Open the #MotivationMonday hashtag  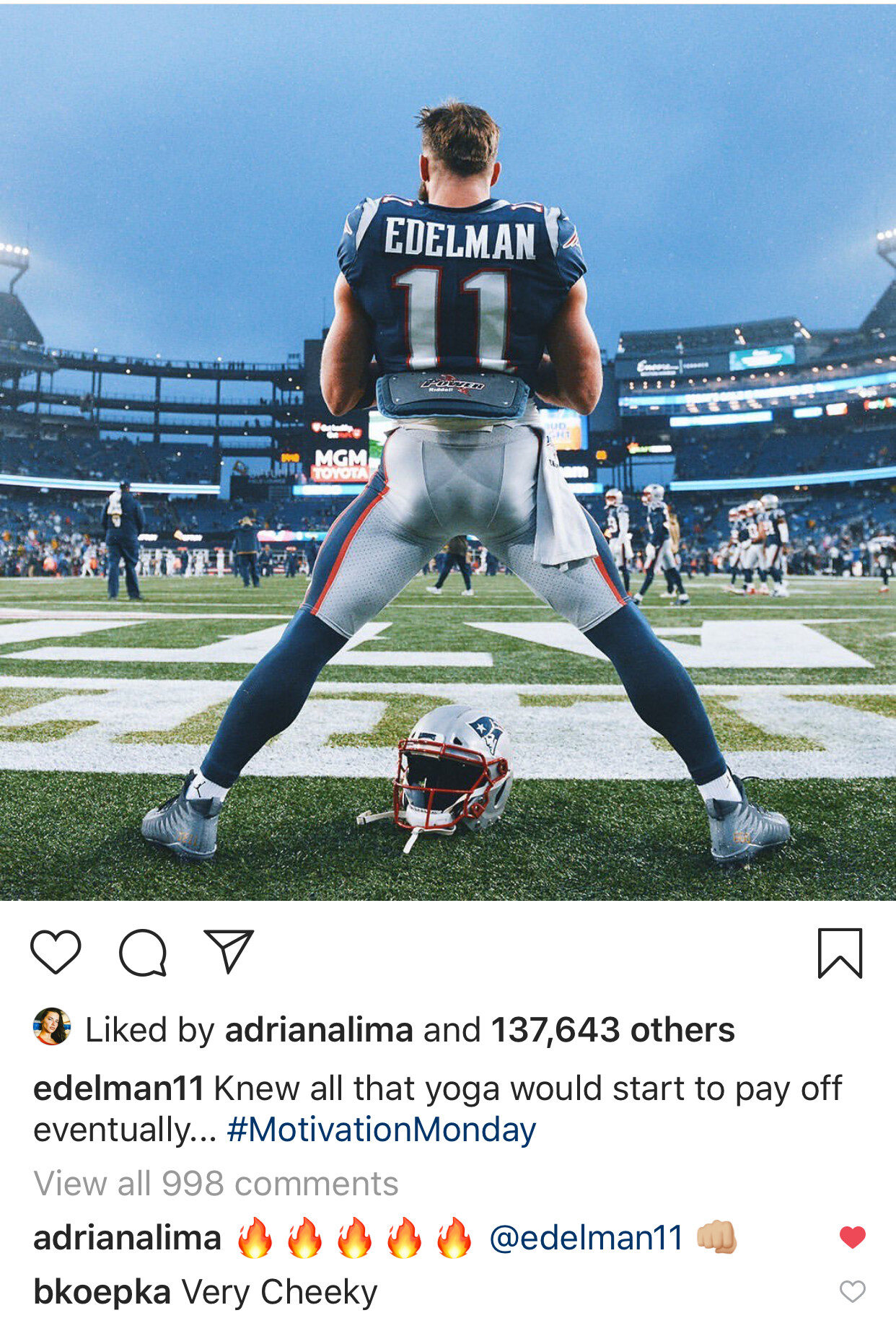(381, 1130)
